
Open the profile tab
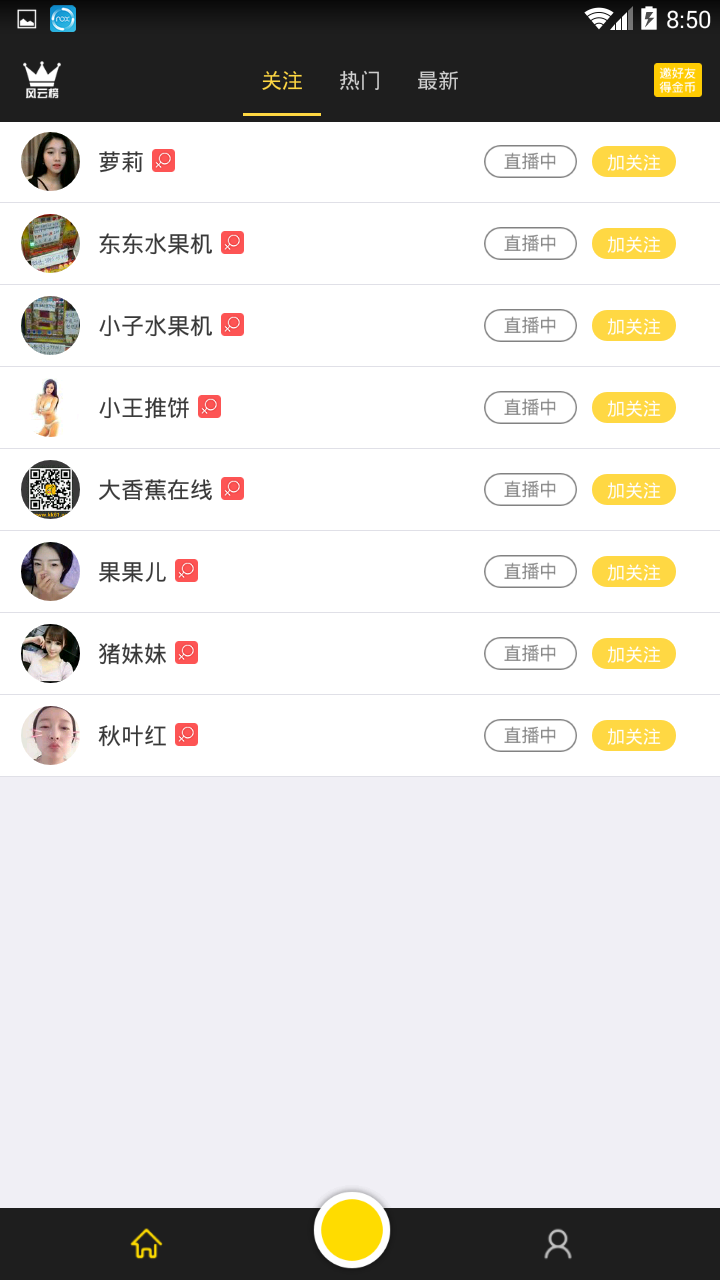click(x=558, y=1243)
